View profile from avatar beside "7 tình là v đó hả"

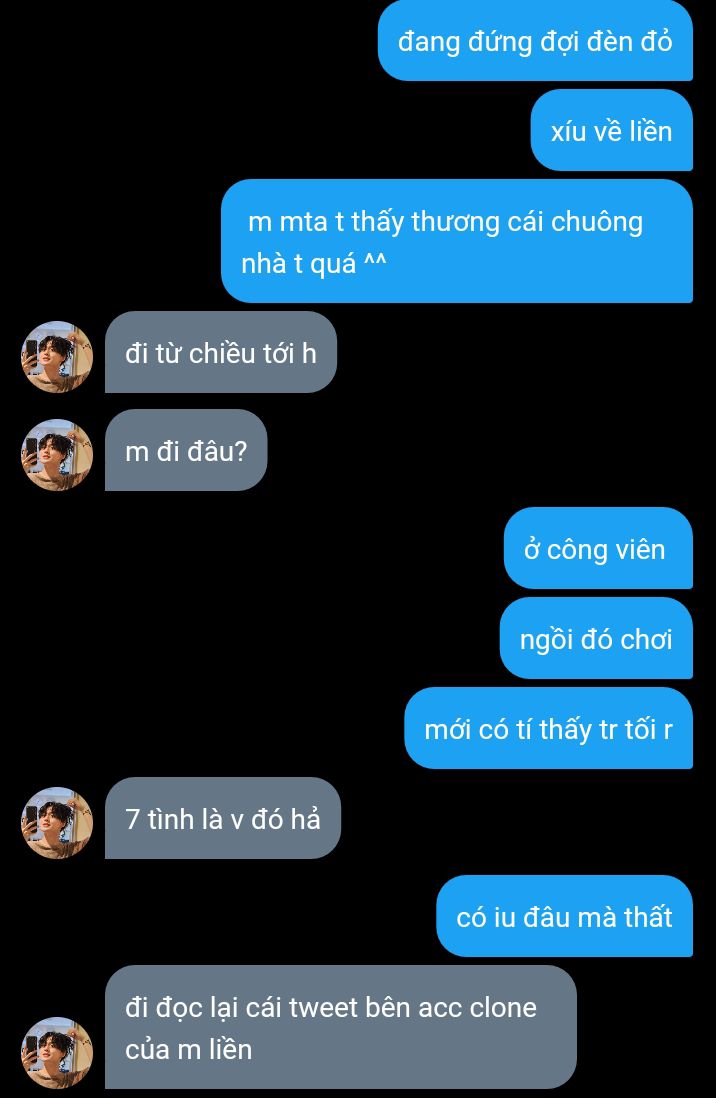[57, 823]
